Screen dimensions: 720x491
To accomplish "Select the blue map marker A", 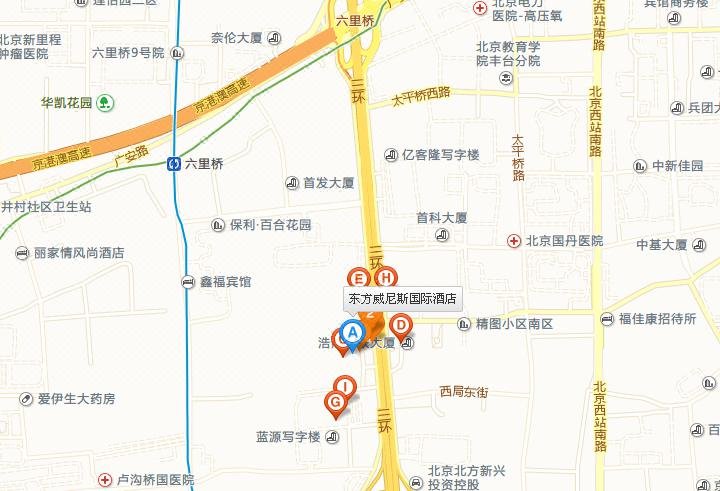I will 352,334.
